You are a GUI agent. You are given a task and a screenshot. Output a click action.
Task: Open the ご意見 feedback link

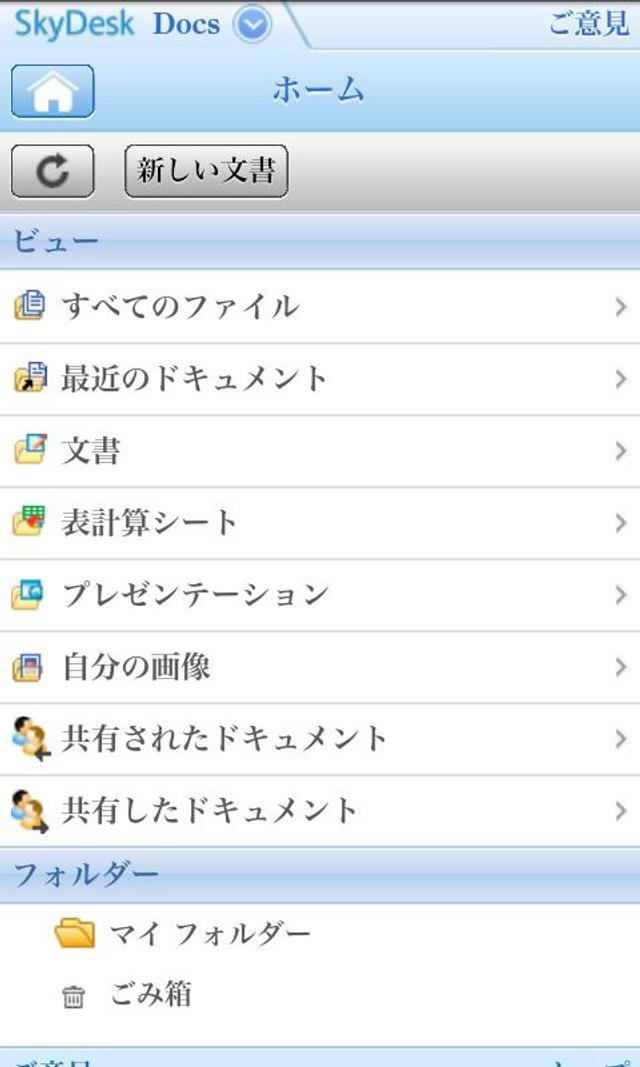tap(588, 23)
